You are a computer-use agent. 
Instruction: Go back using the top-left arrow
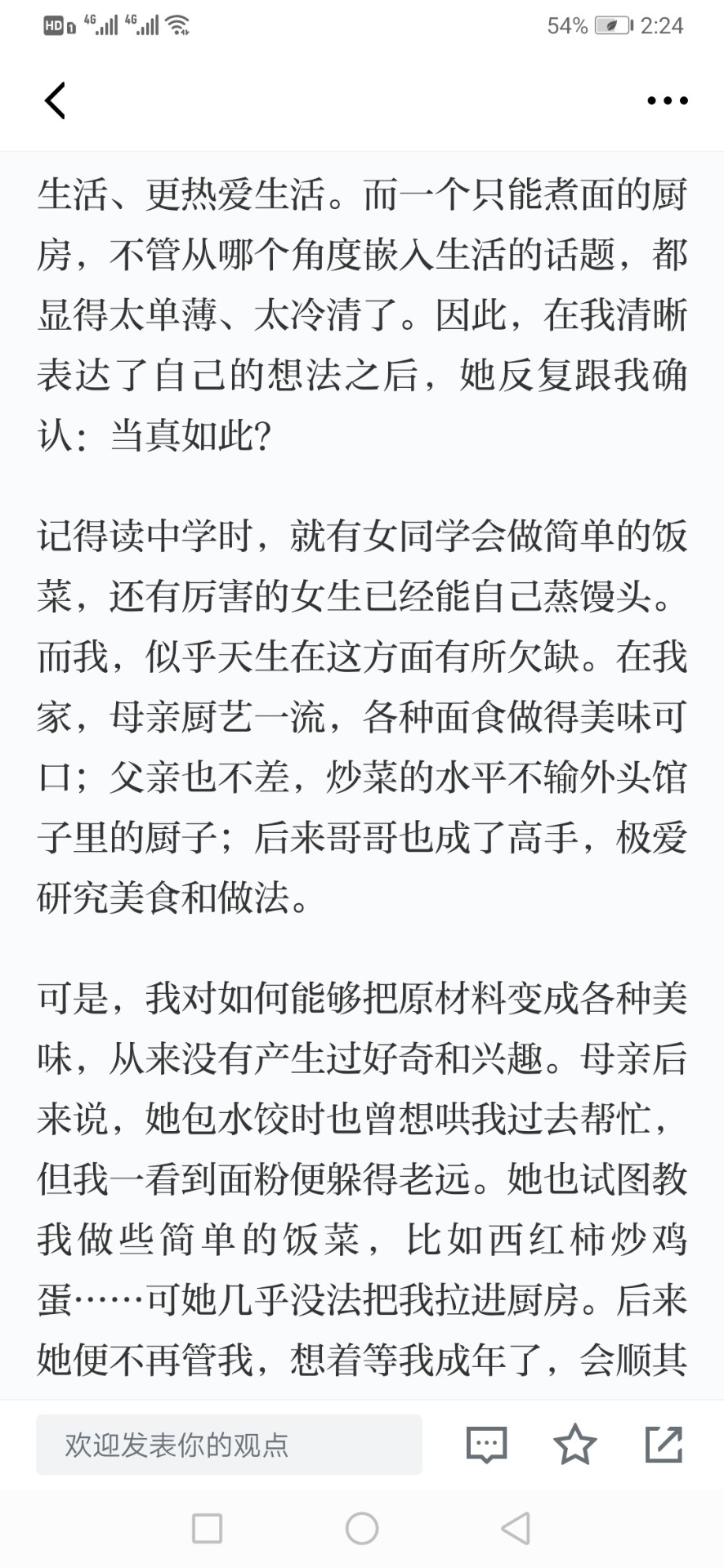(x=55, y=100)
